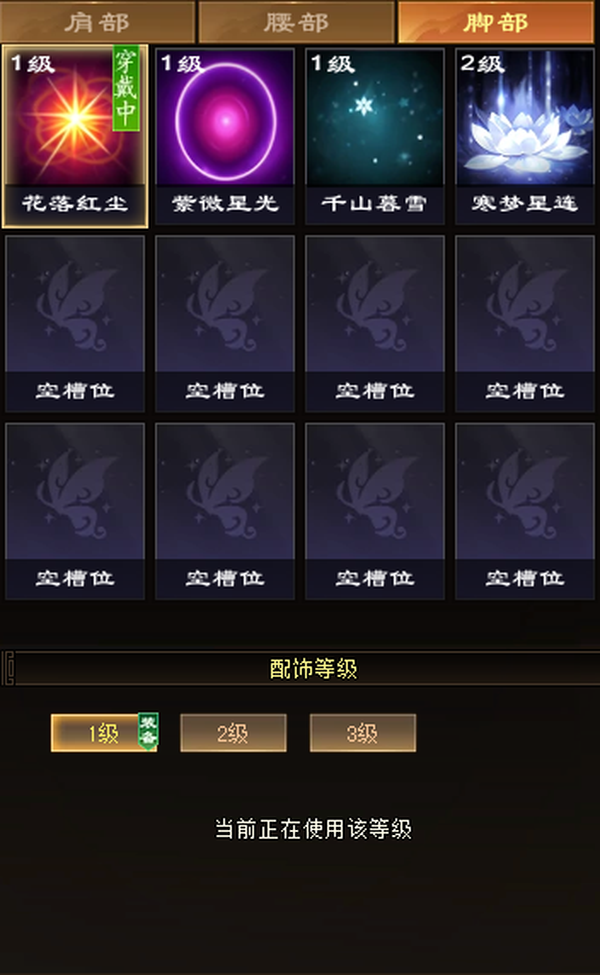Switch to the 3级 accessory level
This screenshot has height=975, width=600.
(362, 732)
